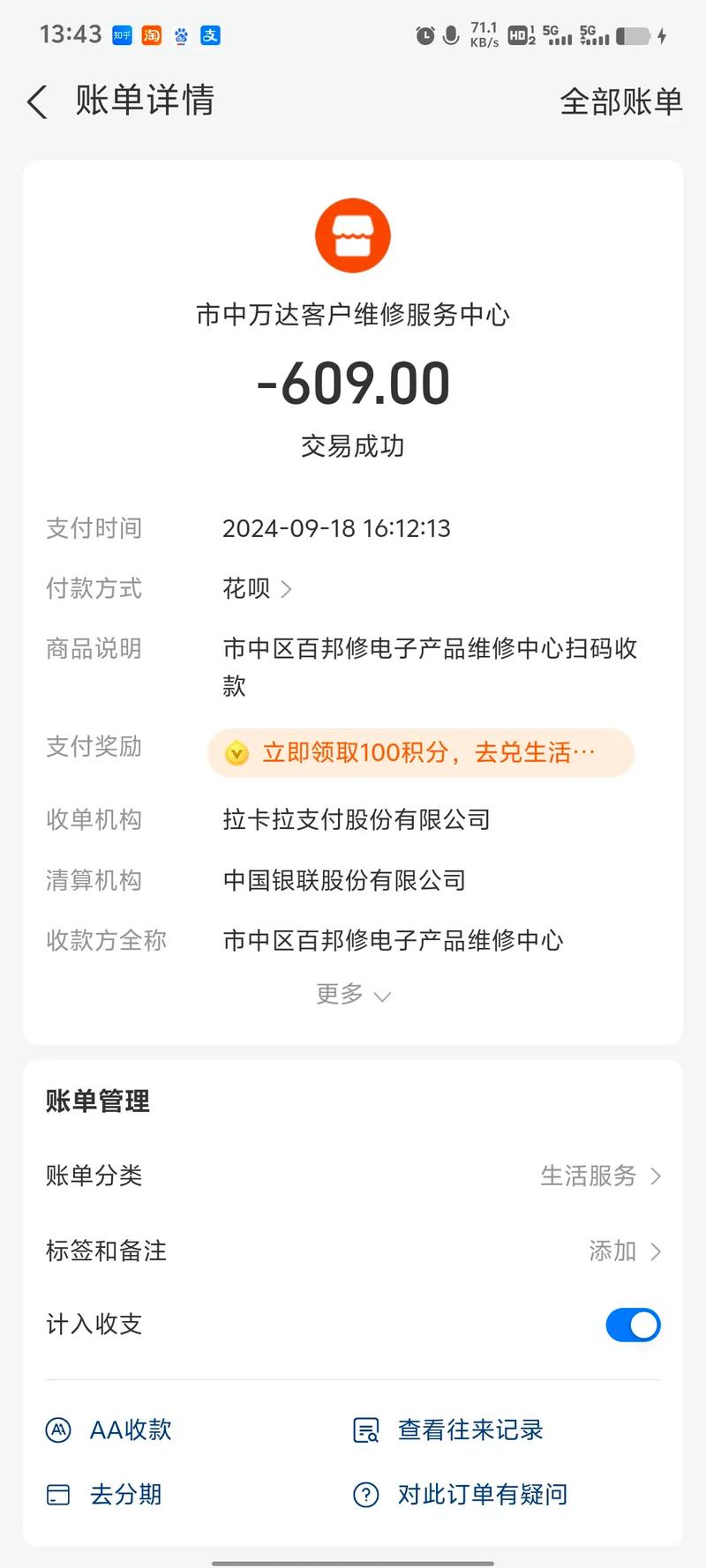
Task: Open the Taobao icon in the status bar
Action: pos(150,35)
